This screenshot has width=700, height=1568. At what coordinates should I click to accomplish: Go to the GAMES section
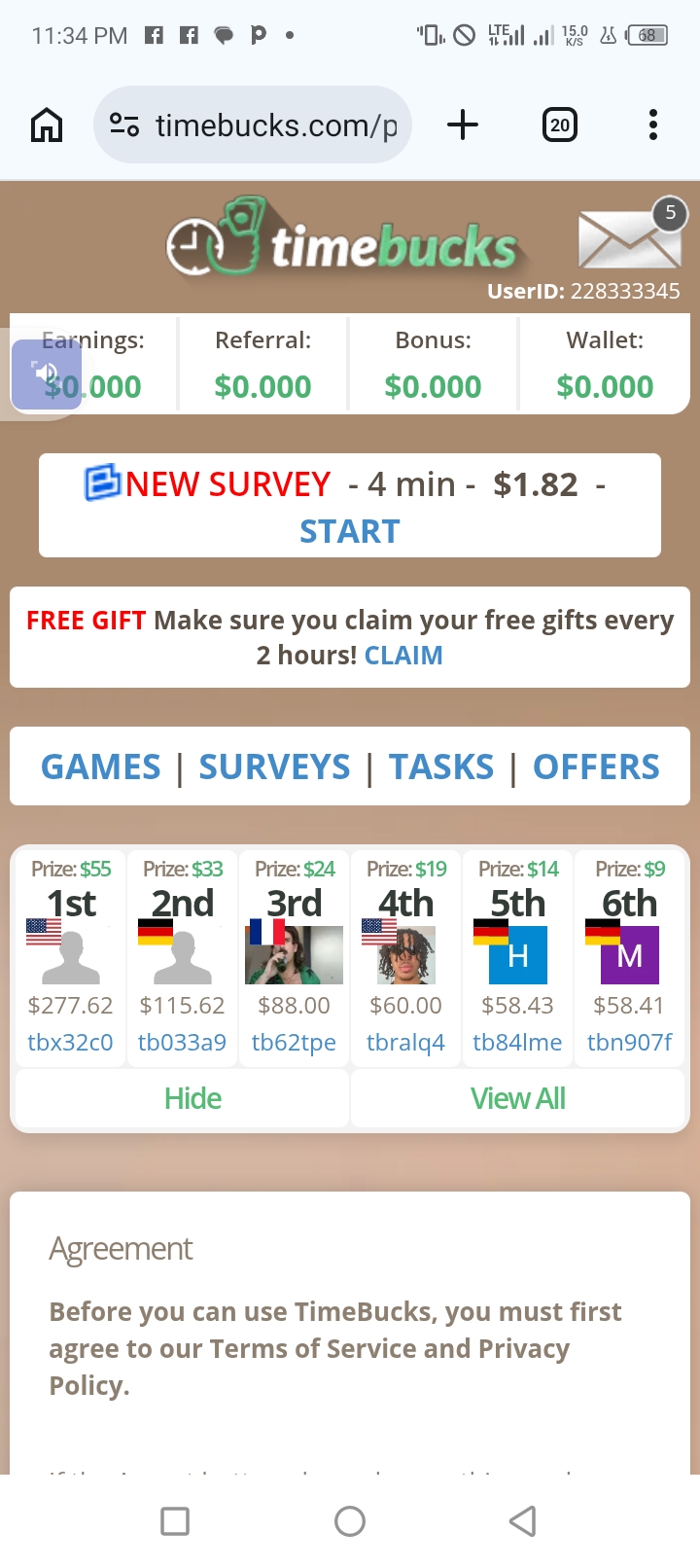[101, 767]
